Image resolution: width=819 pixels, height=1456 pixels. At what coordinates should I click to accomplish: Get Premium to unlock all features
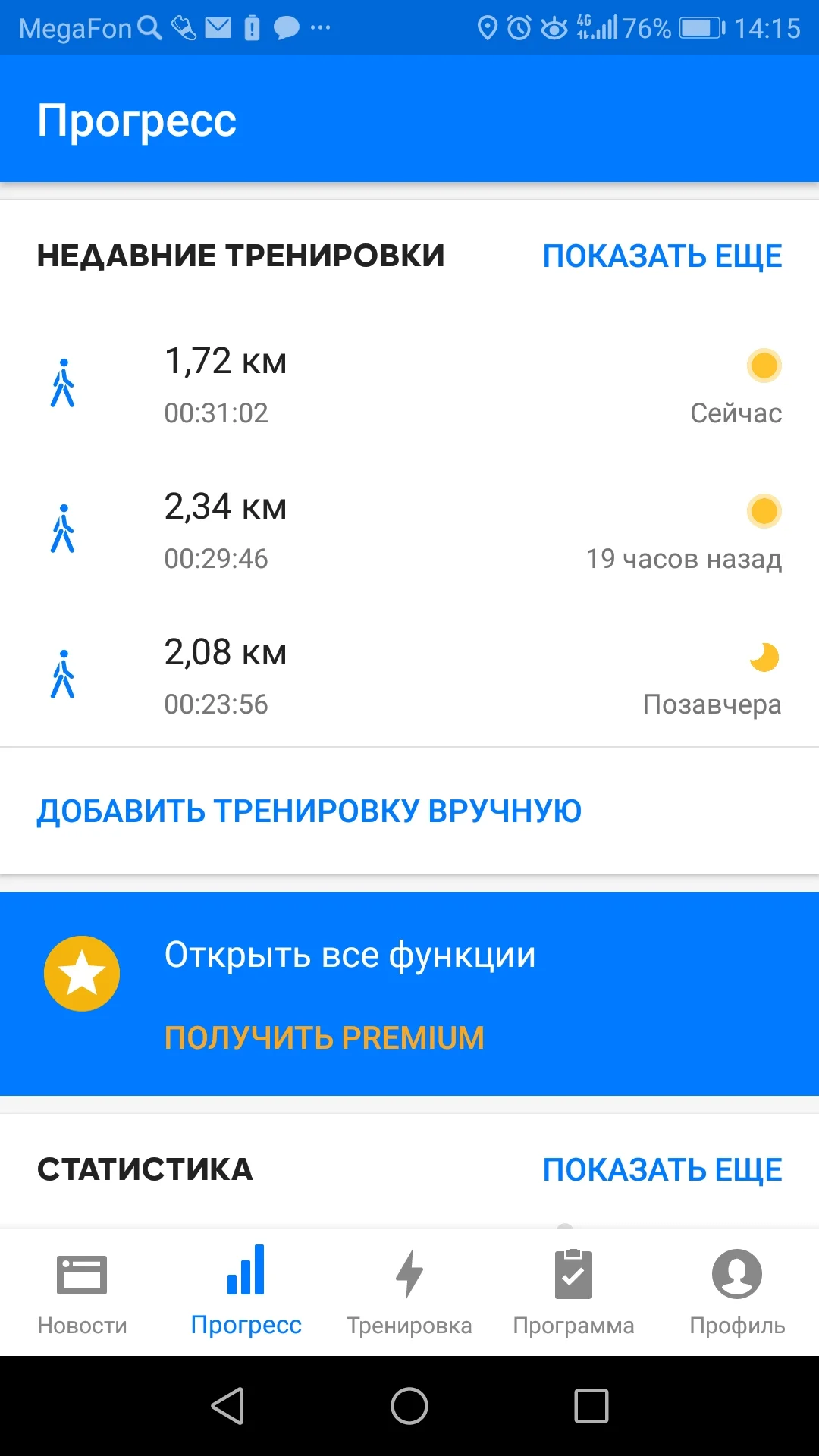point(325,1037)
